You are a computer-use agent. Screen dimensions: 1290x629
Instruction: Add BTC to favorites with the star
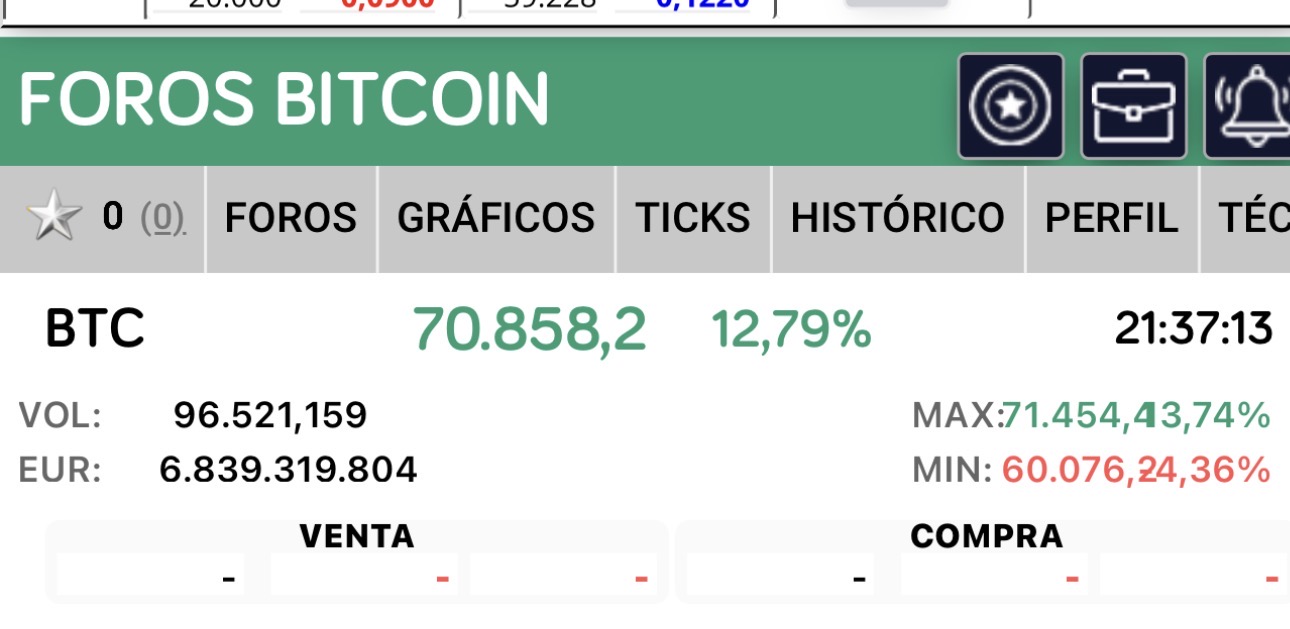click(54, 217)
